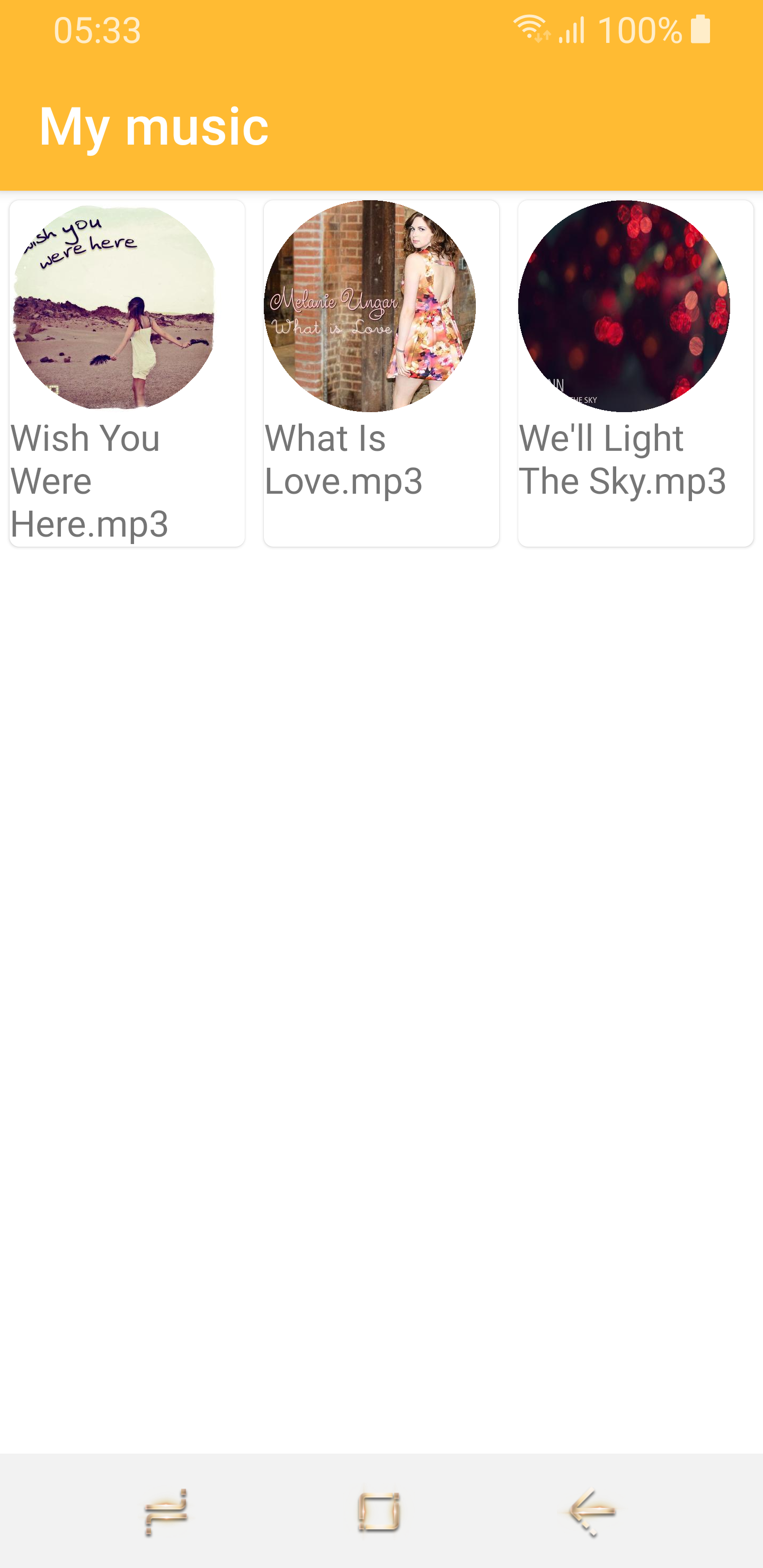
Task: Select We'll Light The Sky.mp3 song
Action: [635, 372]
